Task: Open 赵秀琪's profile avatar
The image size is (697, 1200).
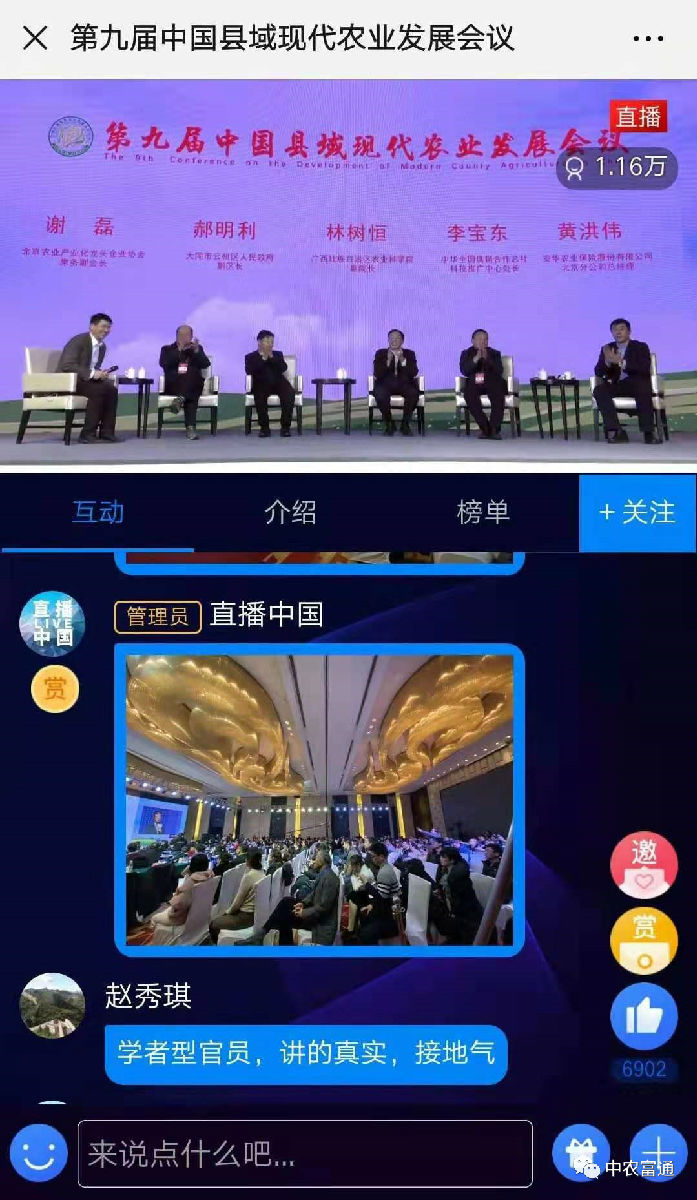Action: coord(52,1005)
